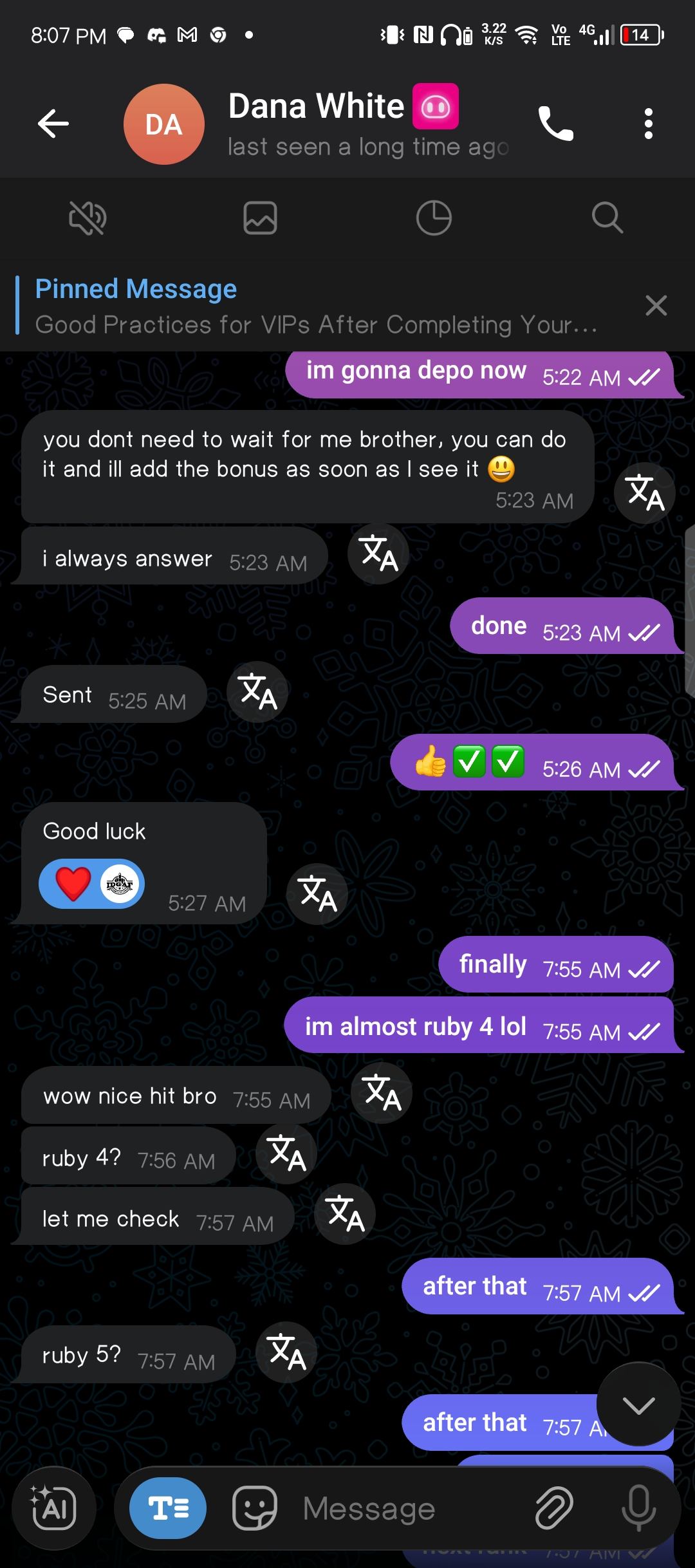Image resolution: width=695 pixels, height=1568 pixels.
Task: Open the pinned message
Action: click(x=315, y=306)
